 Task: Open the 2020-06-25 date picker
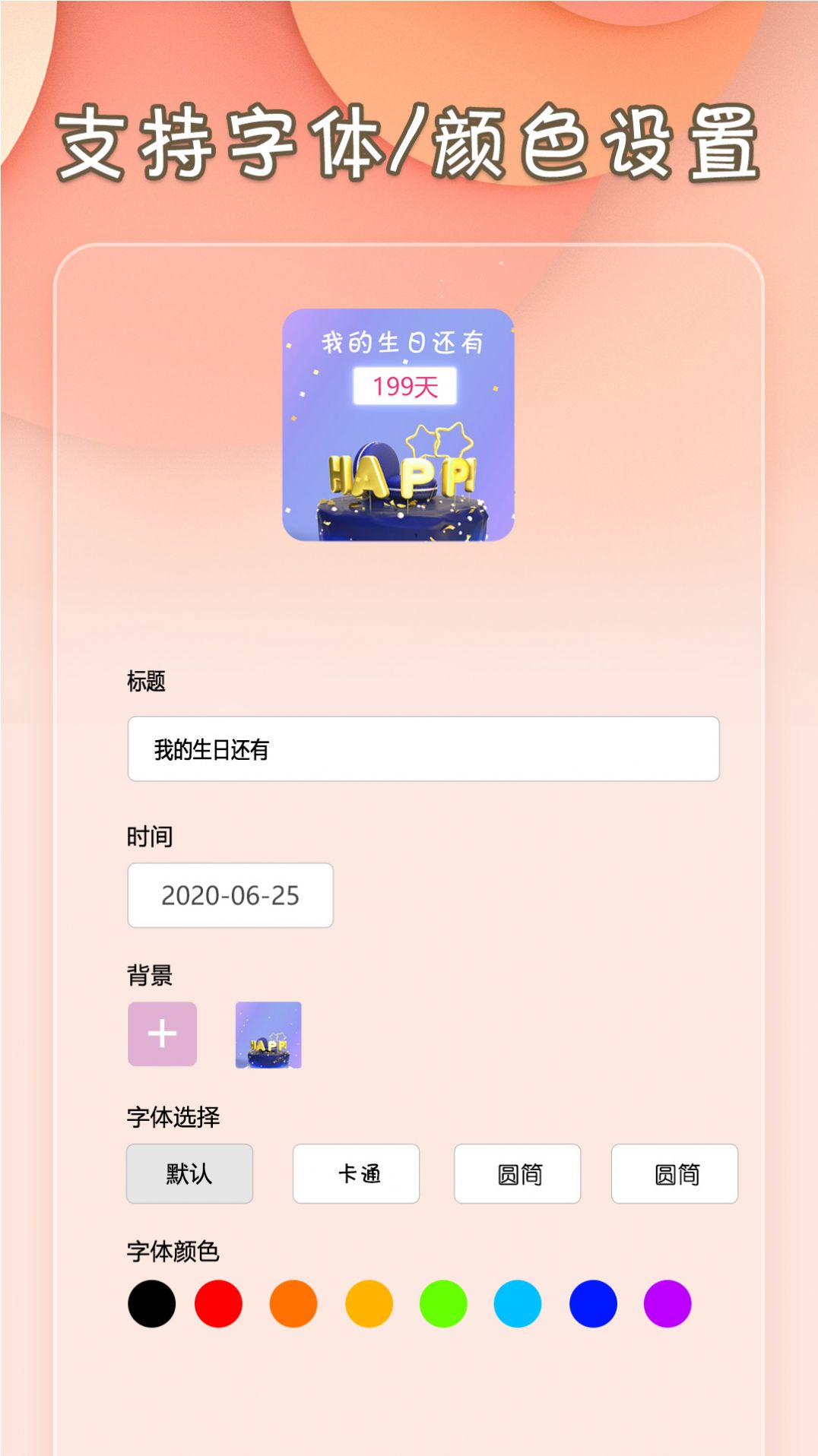(230, 897)
